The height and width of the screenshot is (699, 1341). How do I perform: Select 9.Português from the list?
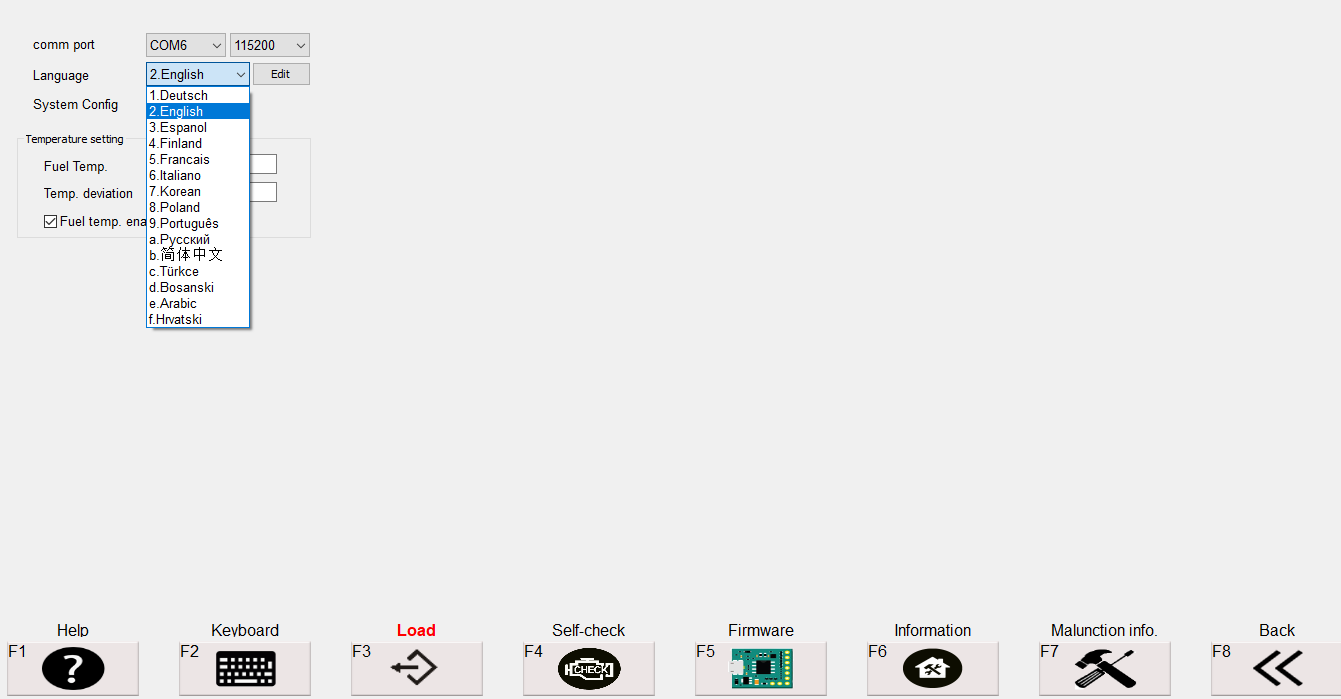point(197,224)
